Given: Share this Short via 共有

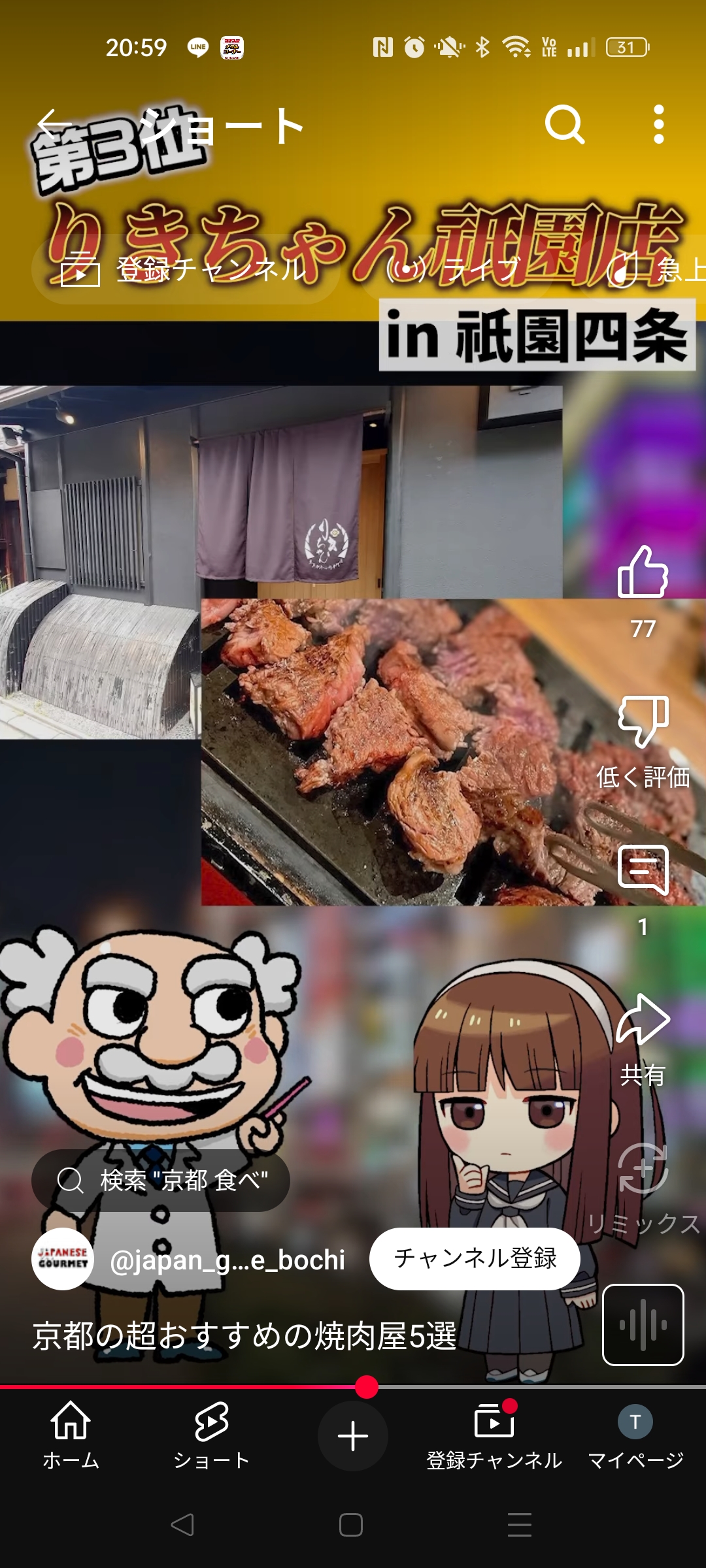Looking at the screenshot, I should coord(643,1021).
